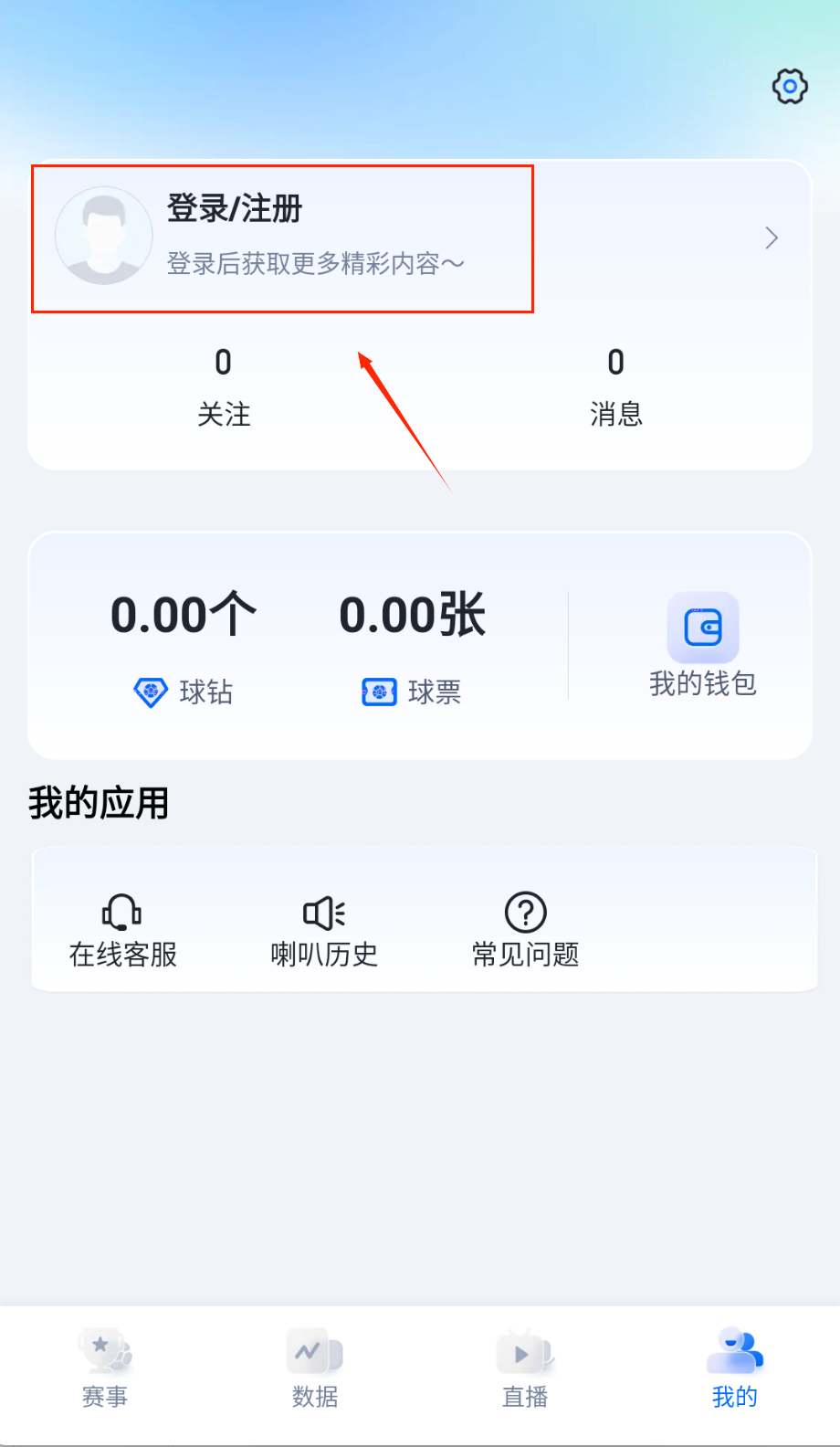
Task: Contact 在线客服 support
Action: [x=123, y=931]
